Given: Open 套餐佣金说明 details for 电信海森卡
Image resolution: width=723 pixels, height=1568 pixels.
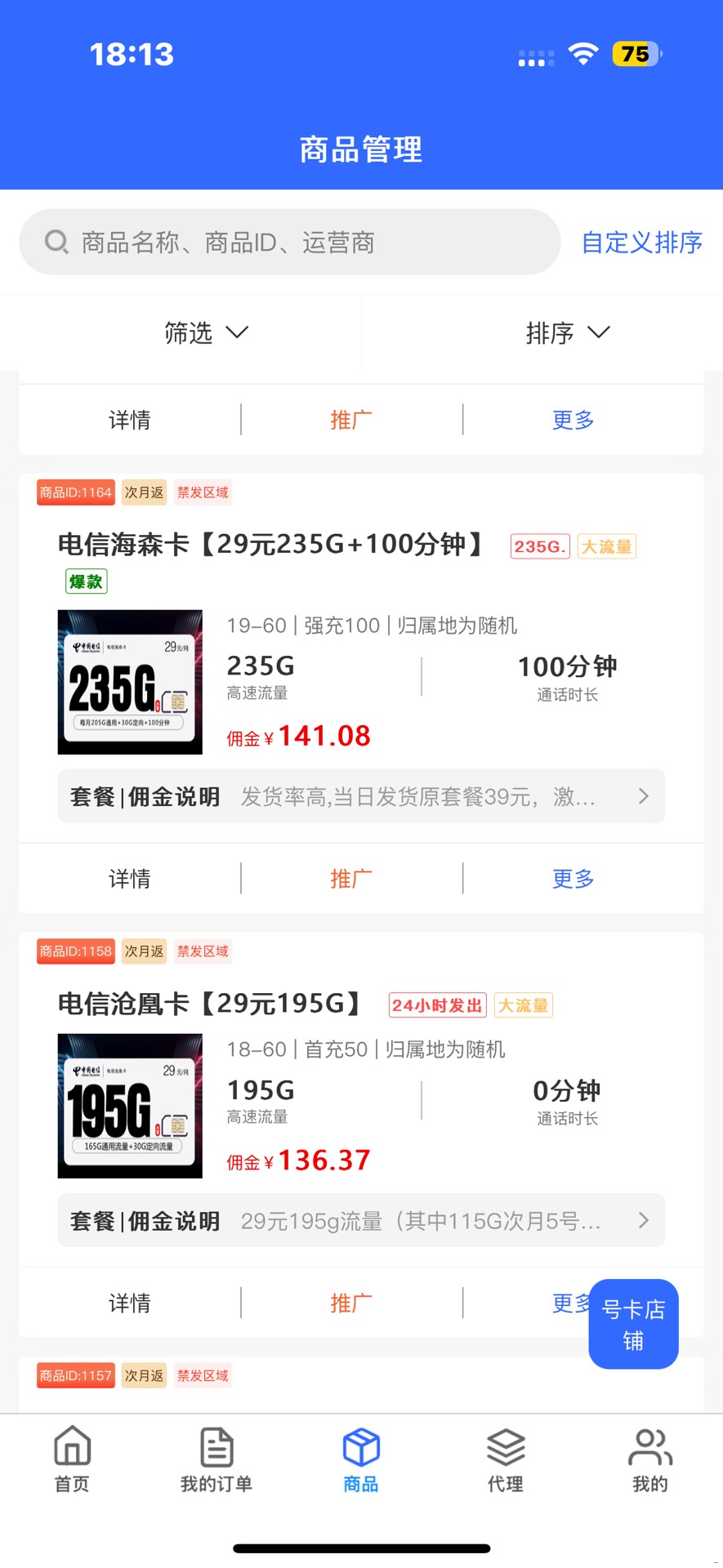Looking at the screenshot, I should 361,795.
